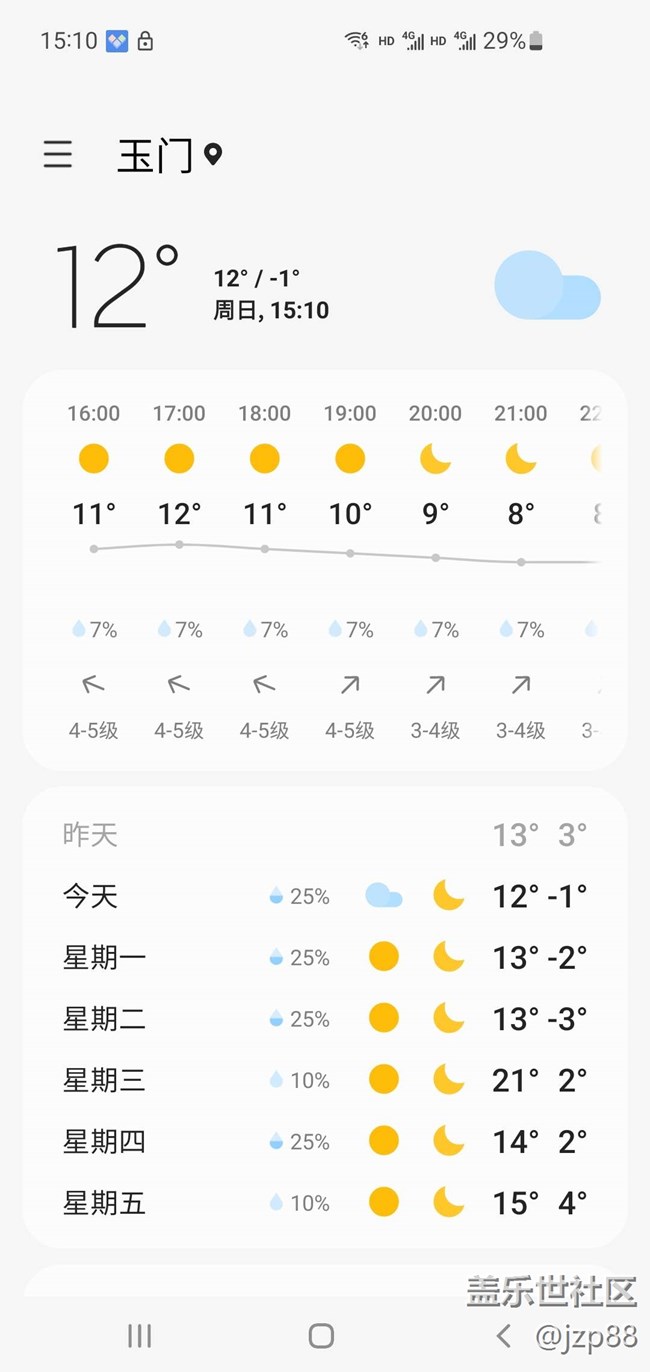Viewport: 650px width, 1372px height.
Task: Tap the system home button
Action: (321, 1335)
